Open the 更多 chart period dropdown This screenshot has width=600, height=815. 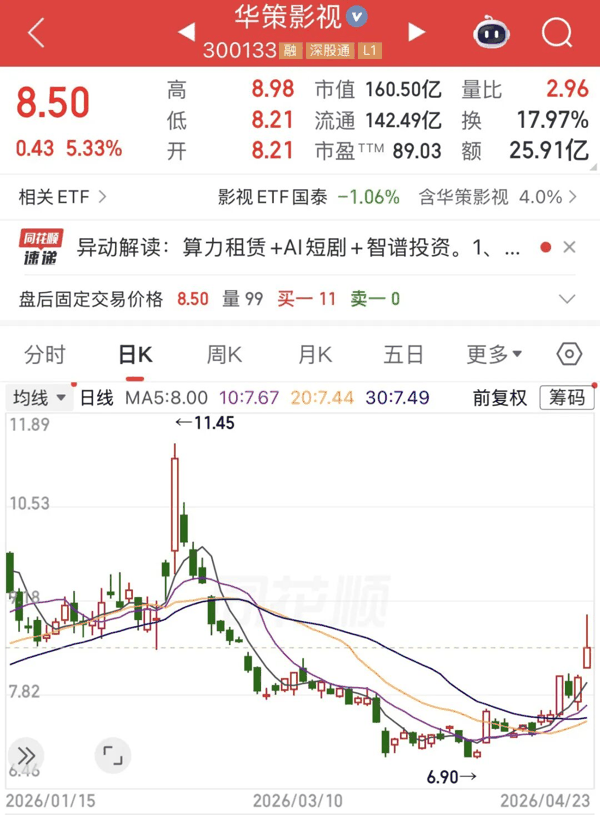pos(494,354)
